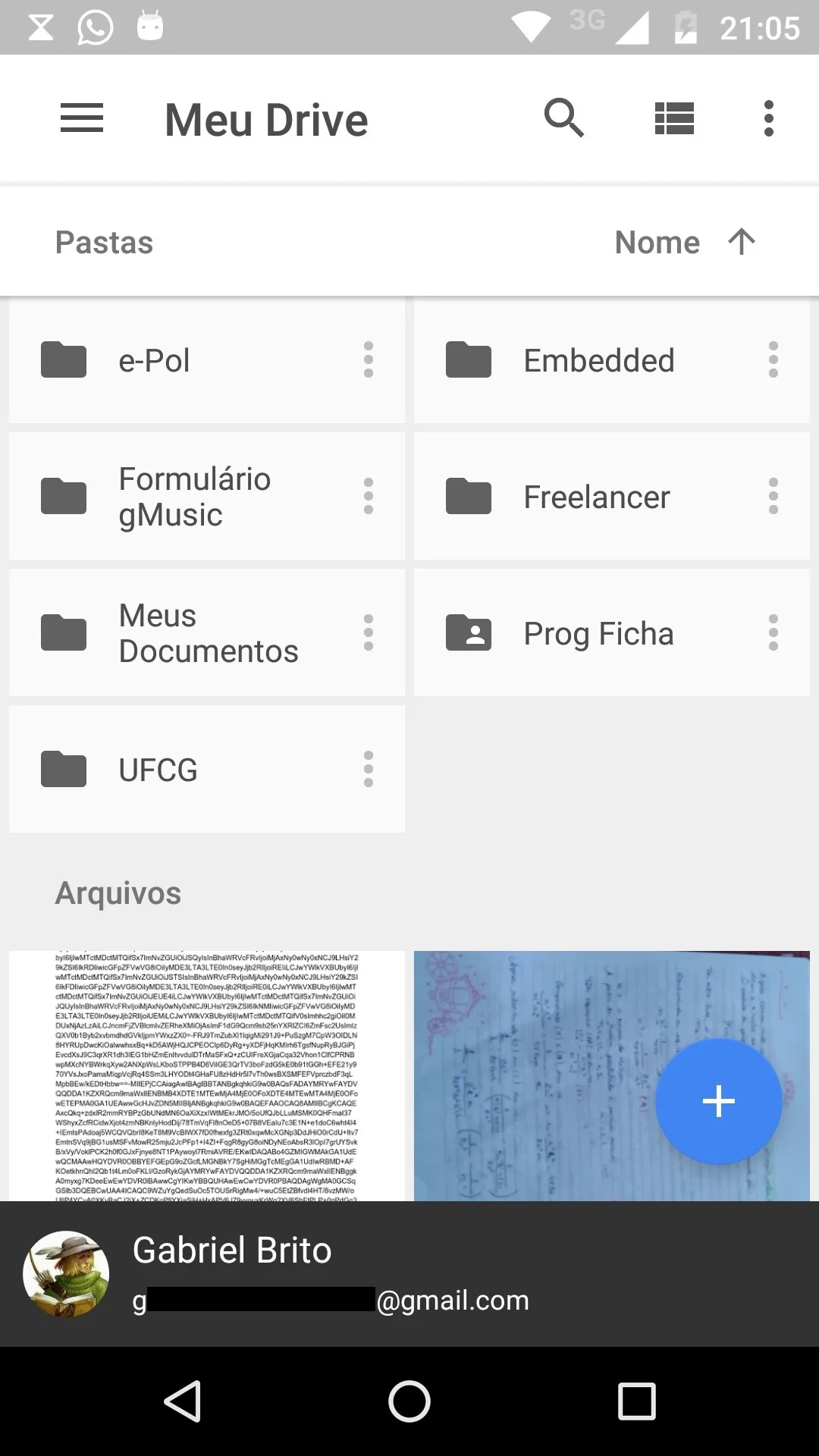Viewport: 819px width, 1456px height.
Task: Open the Meus Documentos folder
Action: (x=182, y=633)
